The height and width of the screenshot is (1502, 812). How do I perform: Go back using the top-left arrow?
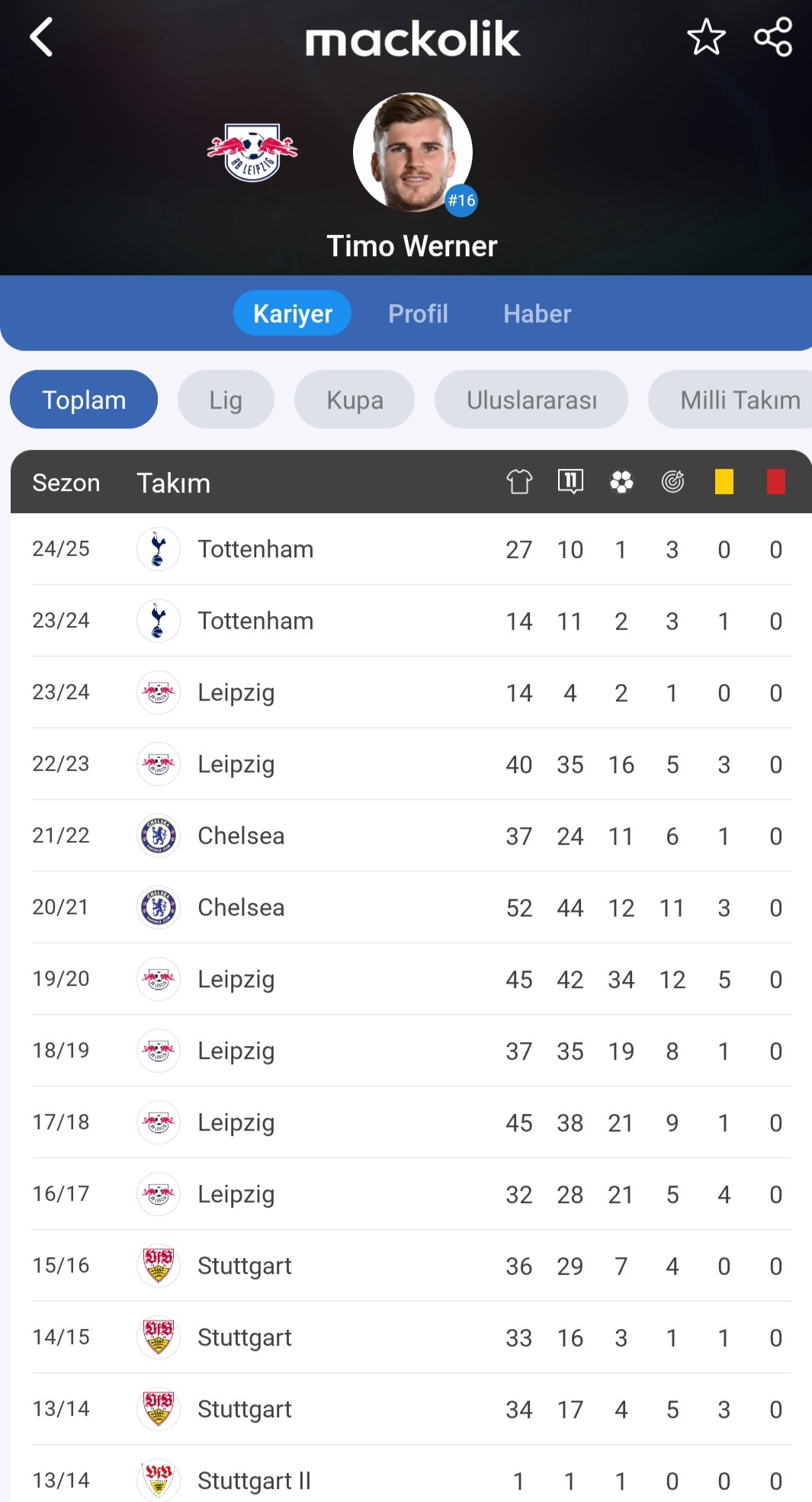click(41, 37)
